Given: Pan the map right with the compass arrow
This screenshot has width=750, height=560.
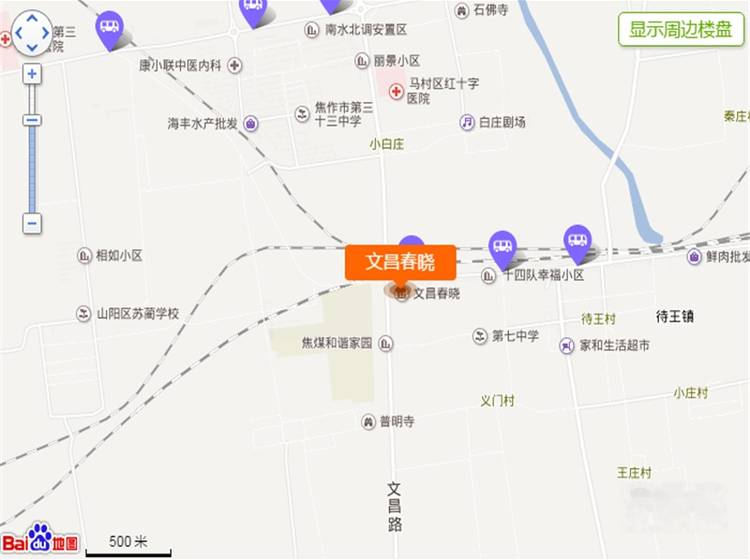Looking at the screenshot, I should click(47, 33).
